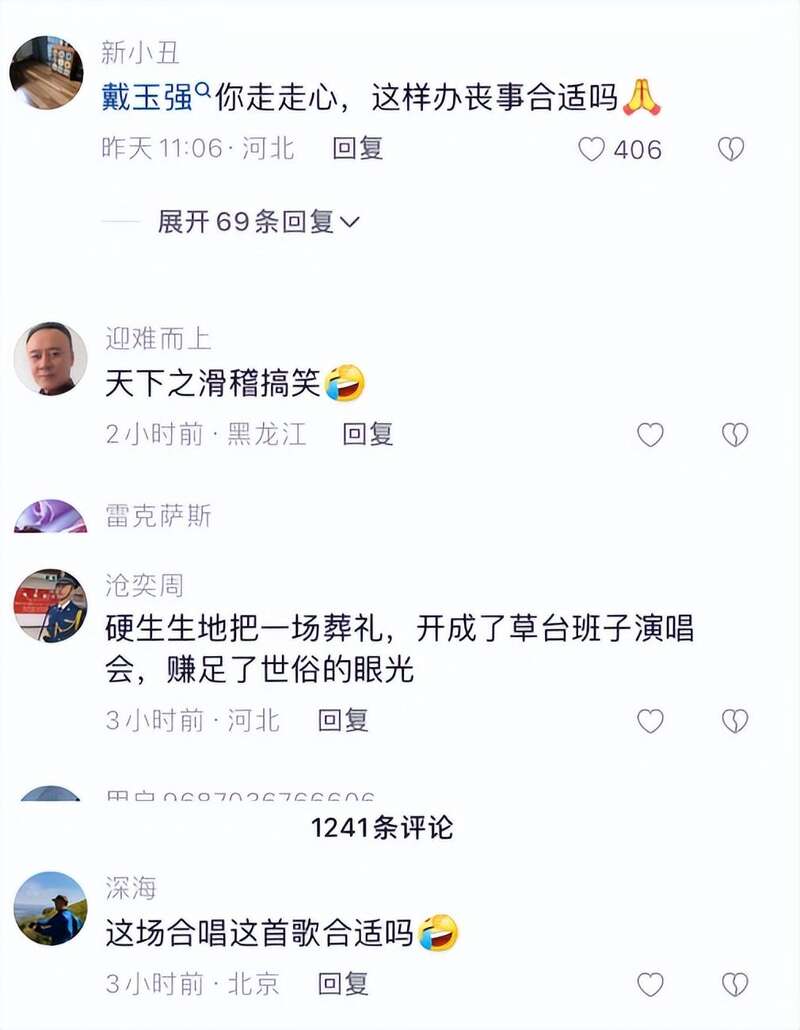Like the comment by 新小丑
This screenshot has width=800, height=1030.
point(593,150)
